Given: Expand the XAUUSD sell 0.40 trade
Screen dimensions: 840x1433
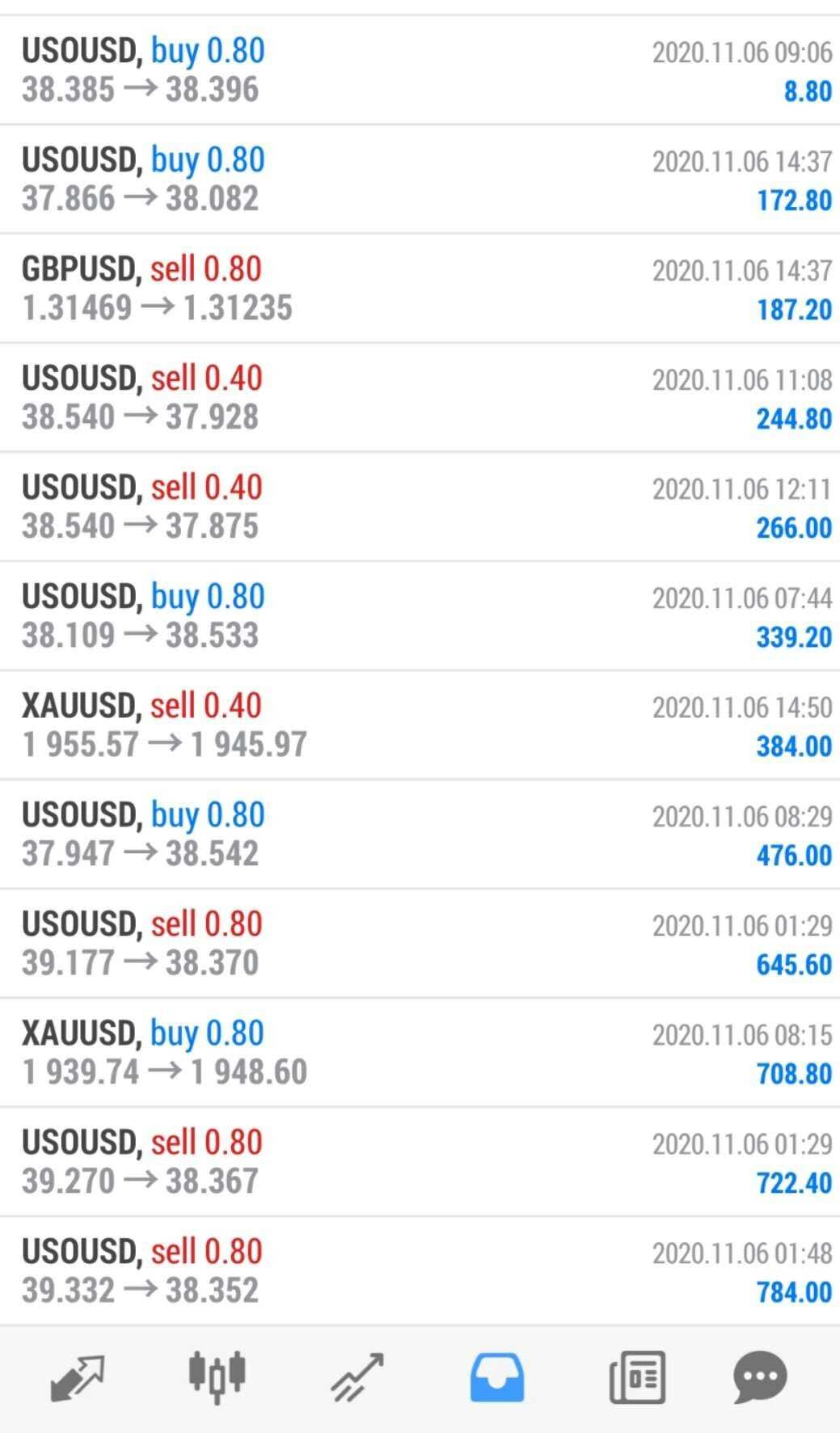Looking at the screenshot, I should [420, 725].
